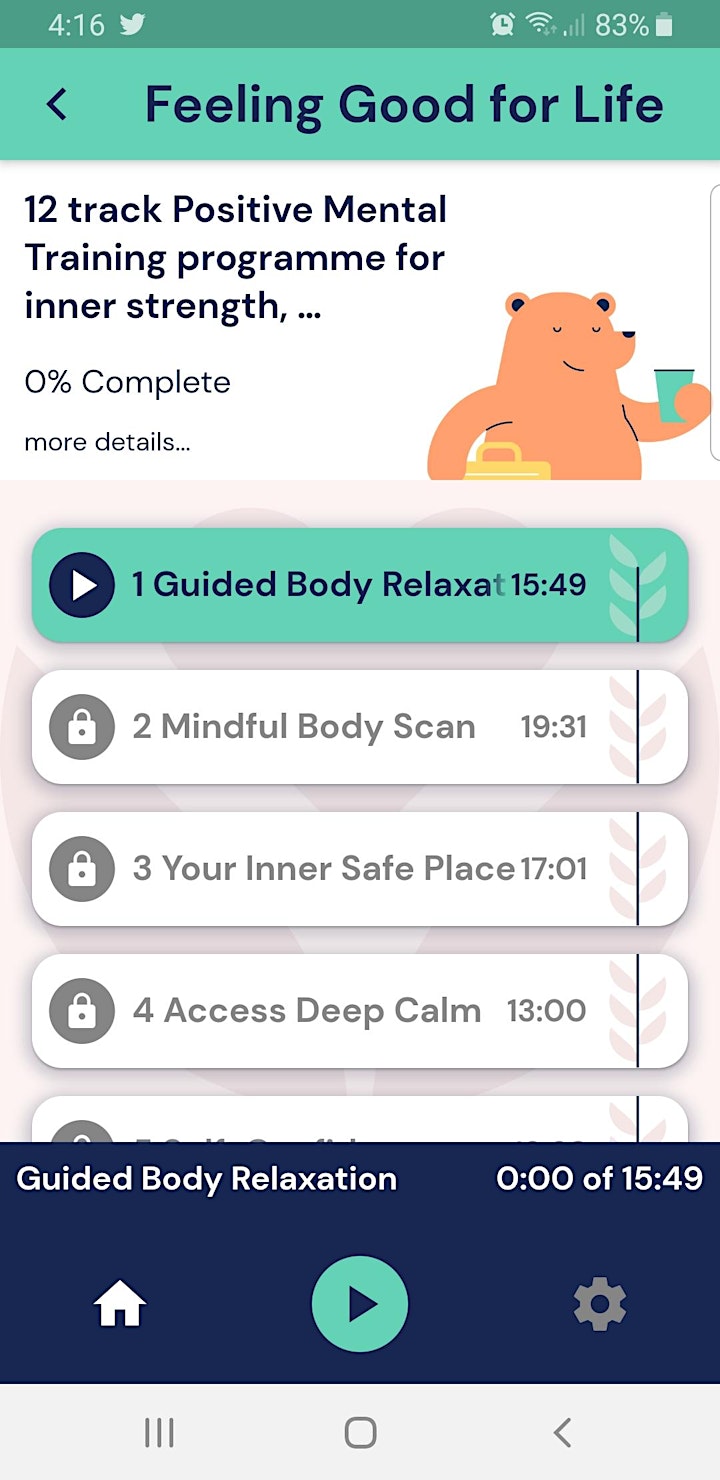The image size is (720, 1480).
Task: Tap the round play button in bottom player
Action: click(x=360, y=1304)
